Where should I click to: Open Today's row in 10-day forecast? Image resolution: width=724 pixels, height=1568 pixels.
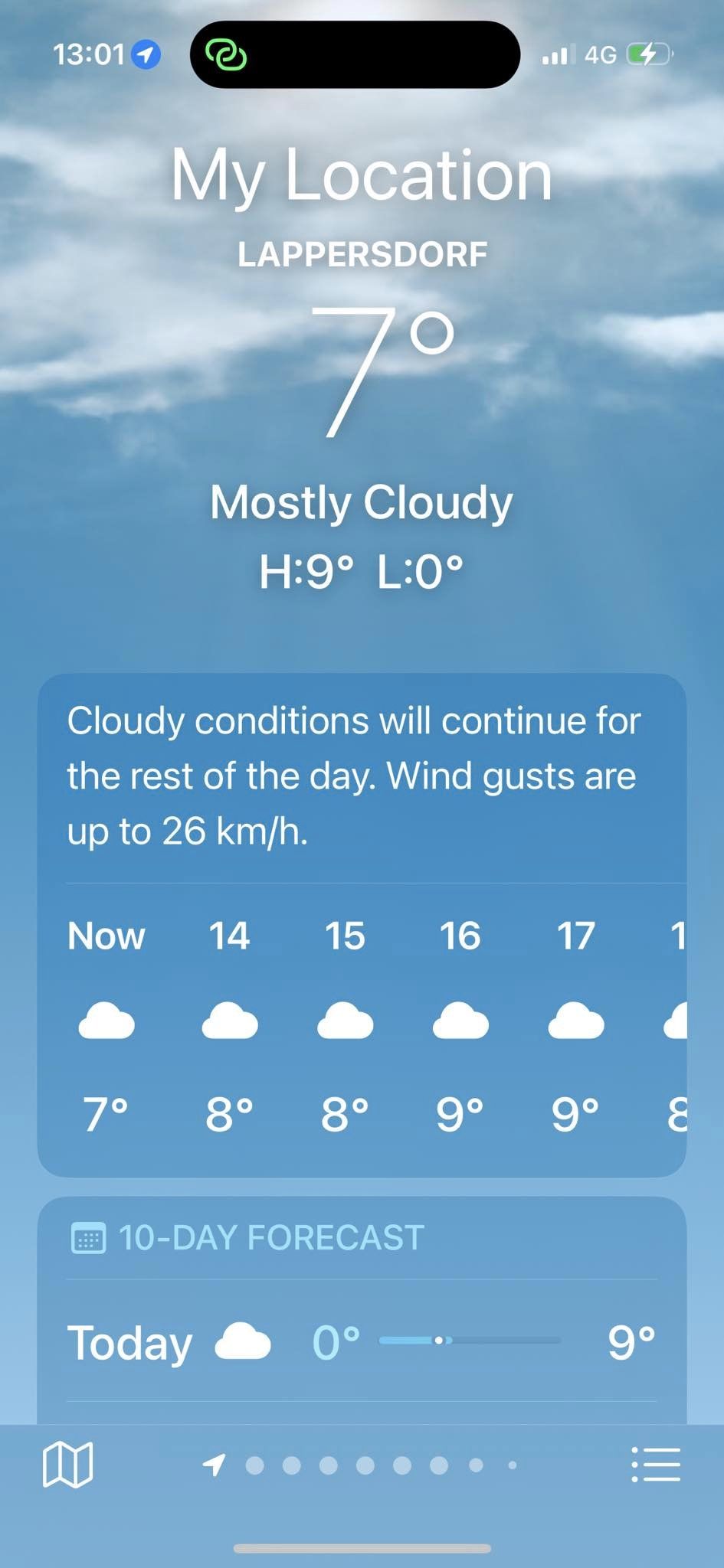coord(362,1342)
